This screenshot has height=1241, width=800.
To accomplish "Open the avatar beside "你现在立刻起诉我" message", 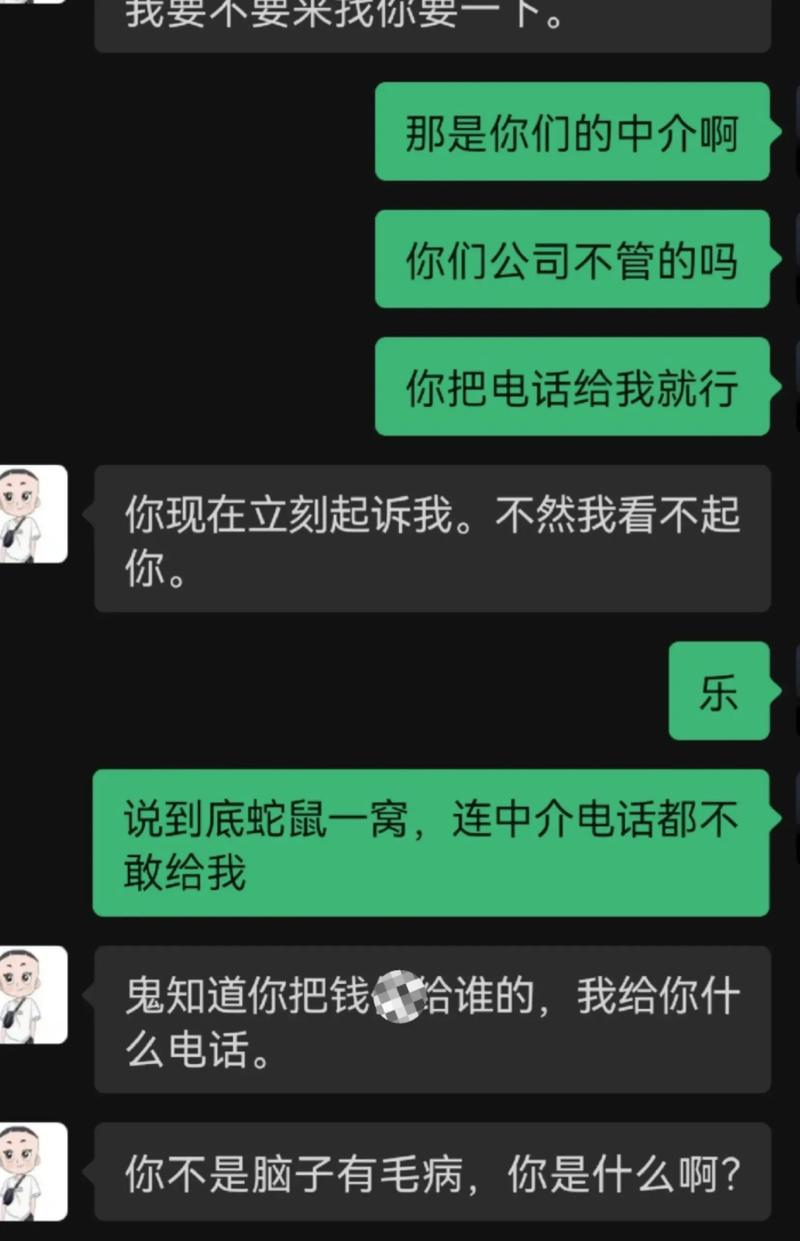I will coord(30,514).
